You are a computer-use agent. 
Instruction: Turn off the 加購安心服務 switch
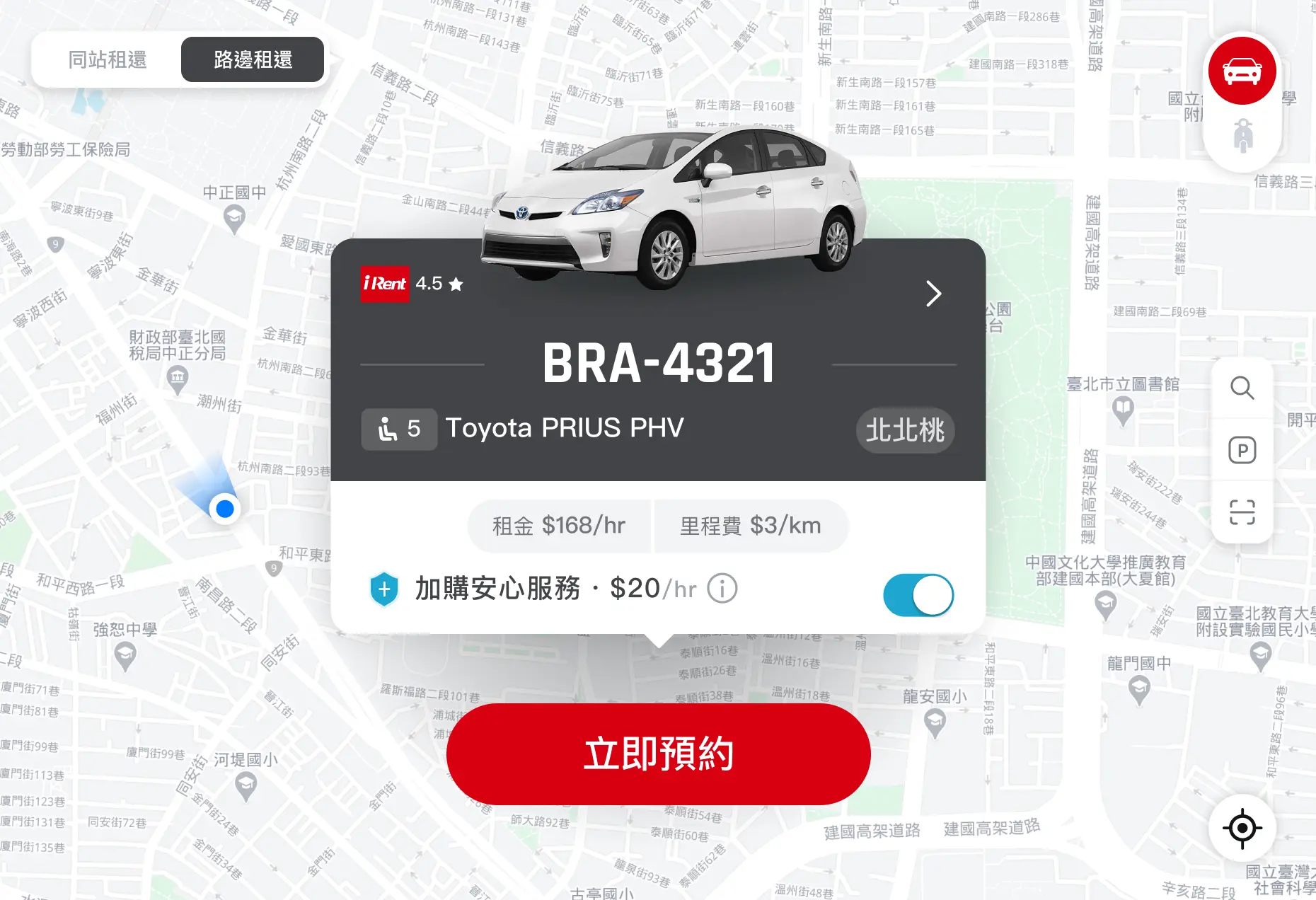[918, 595]
